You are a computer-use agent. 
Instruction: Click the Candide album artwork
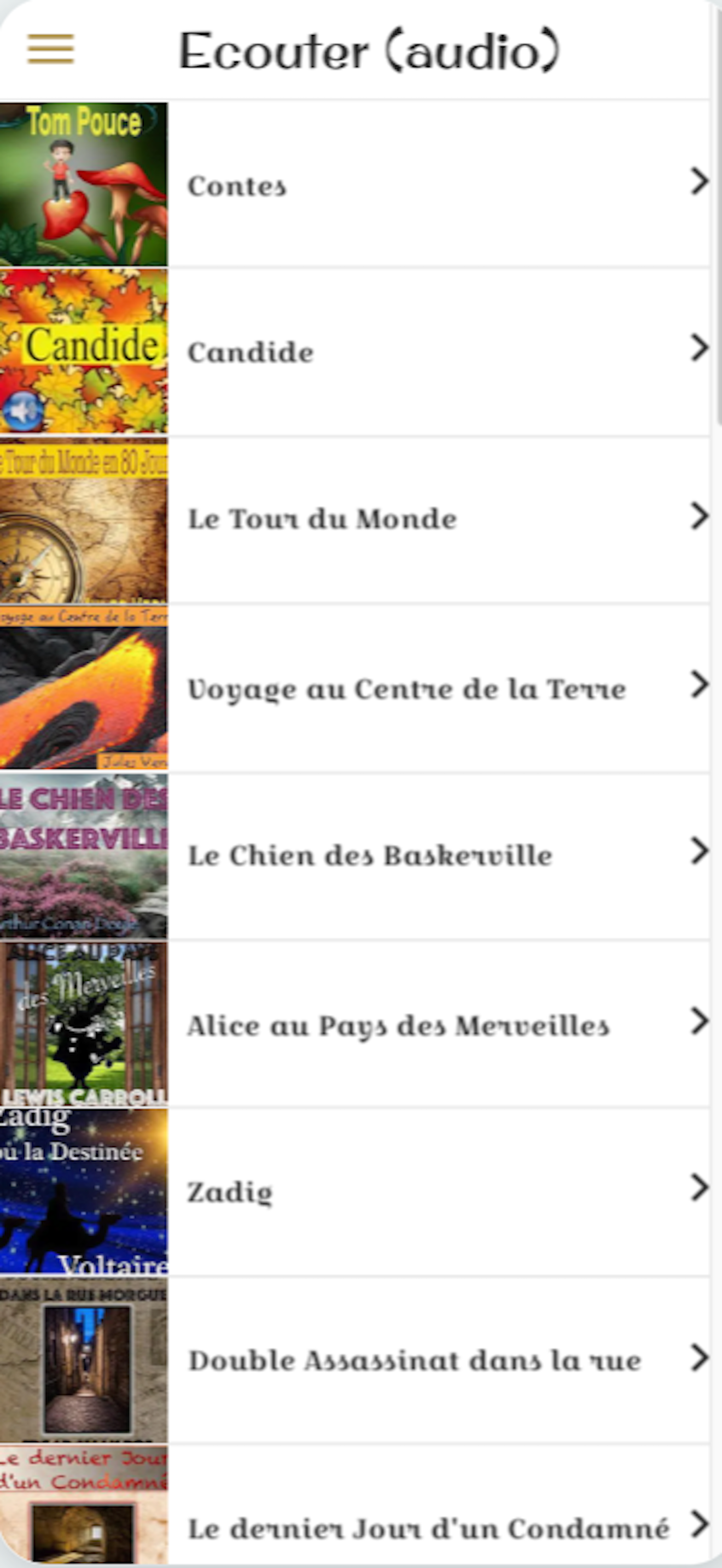coord(85,350)
